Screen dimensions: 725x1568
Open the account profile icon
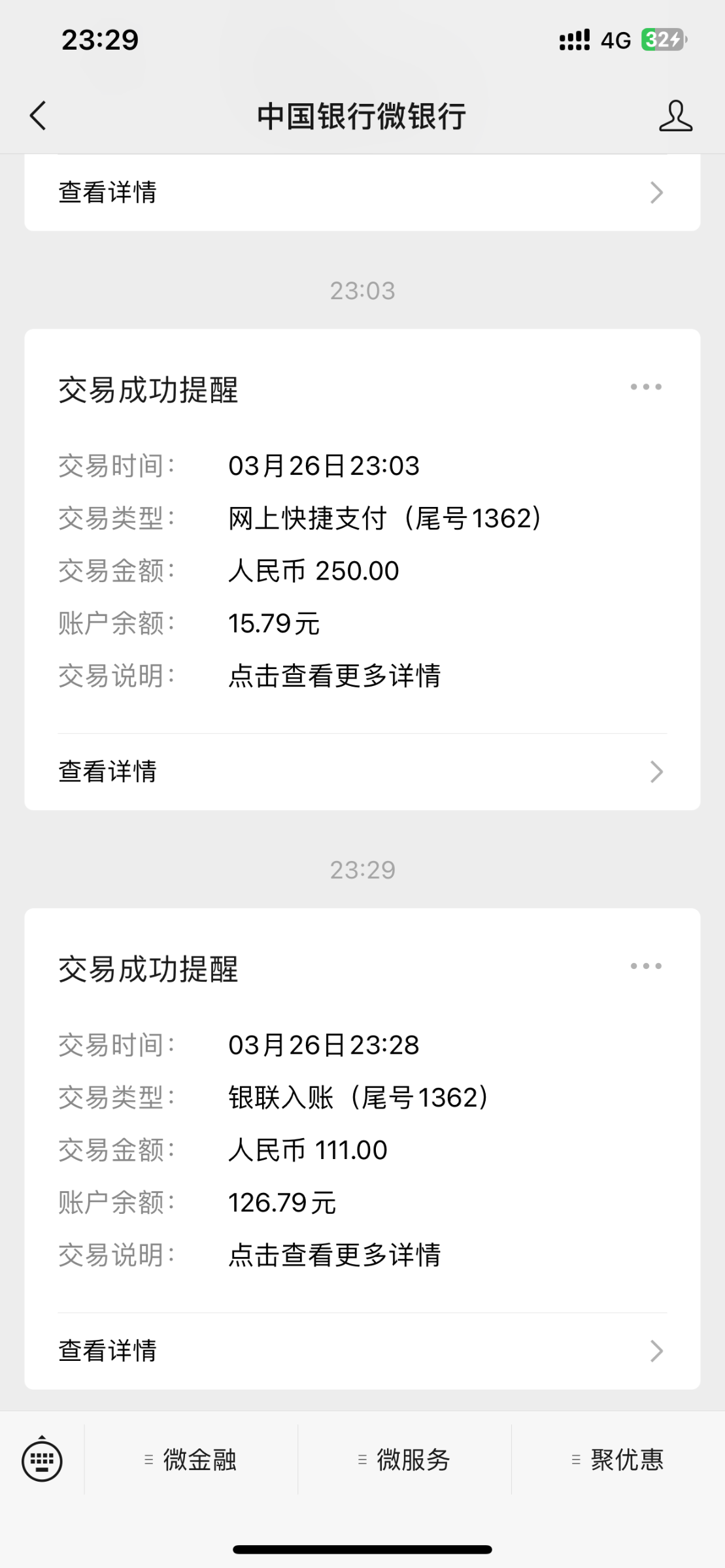[x=675, y=116]
